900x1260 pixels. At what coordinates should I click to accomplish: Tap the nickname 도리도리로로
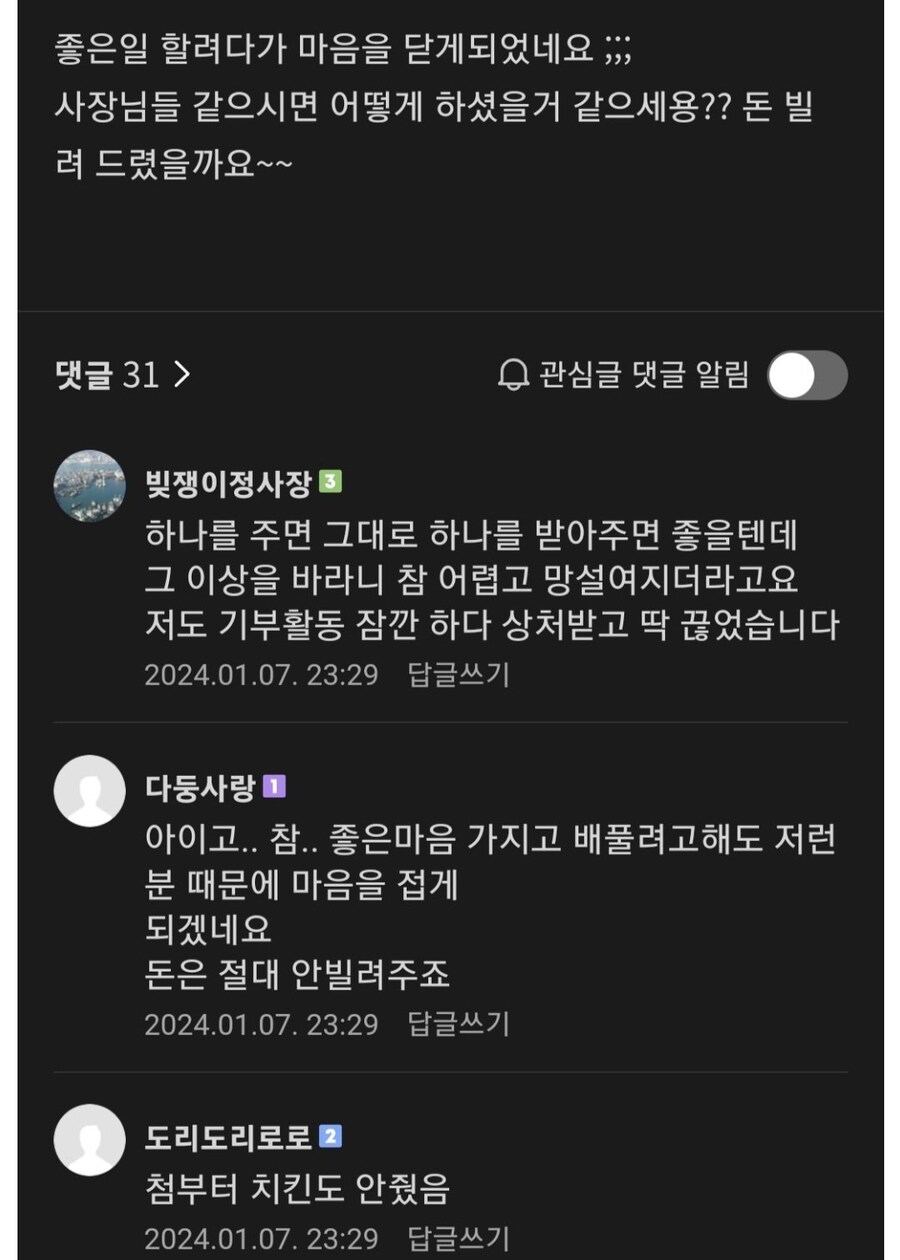tap(229, 1137)
